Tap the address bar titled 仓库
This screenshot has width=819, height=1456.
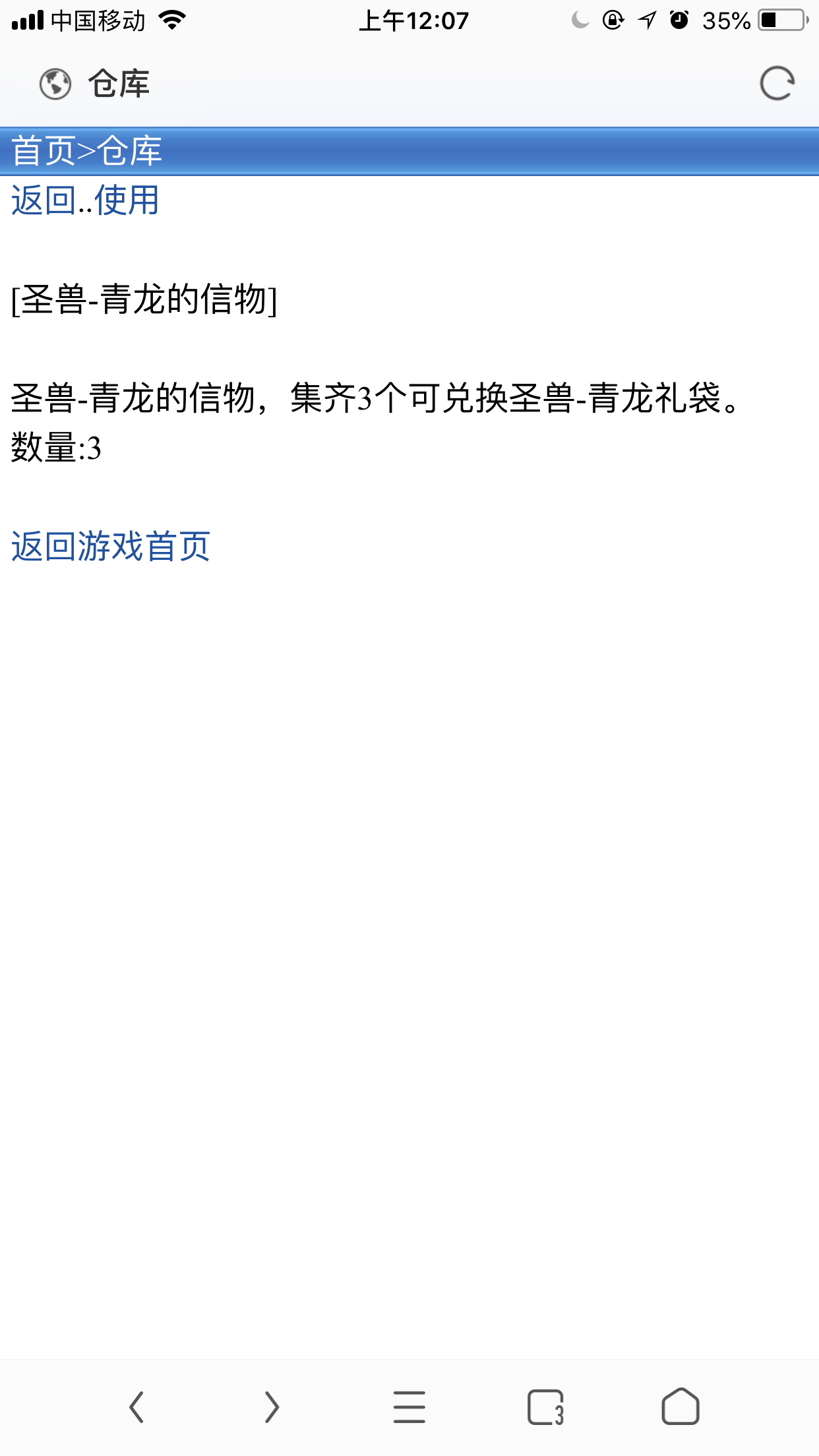396,84
